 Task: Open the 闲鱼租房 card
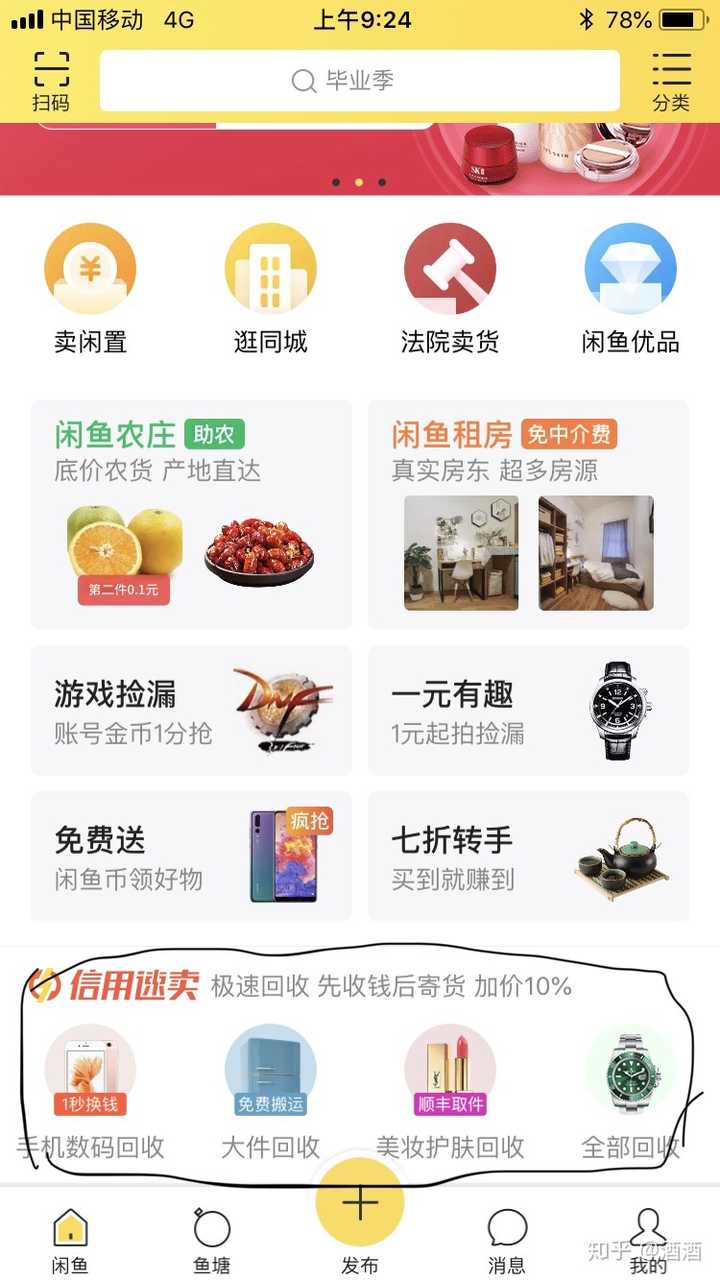tap(528, 514)
